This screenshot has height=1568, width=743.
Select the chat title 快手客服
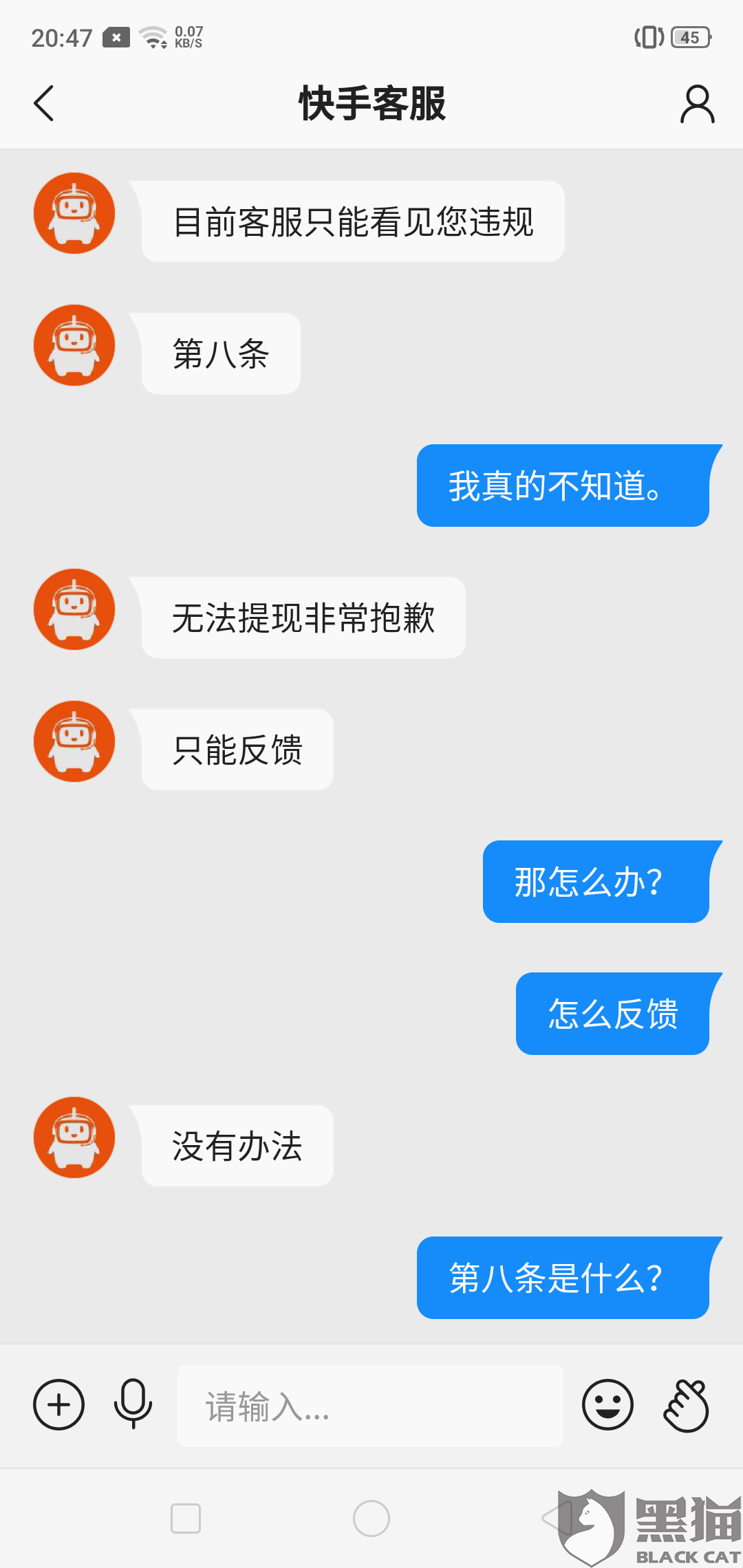371,105
